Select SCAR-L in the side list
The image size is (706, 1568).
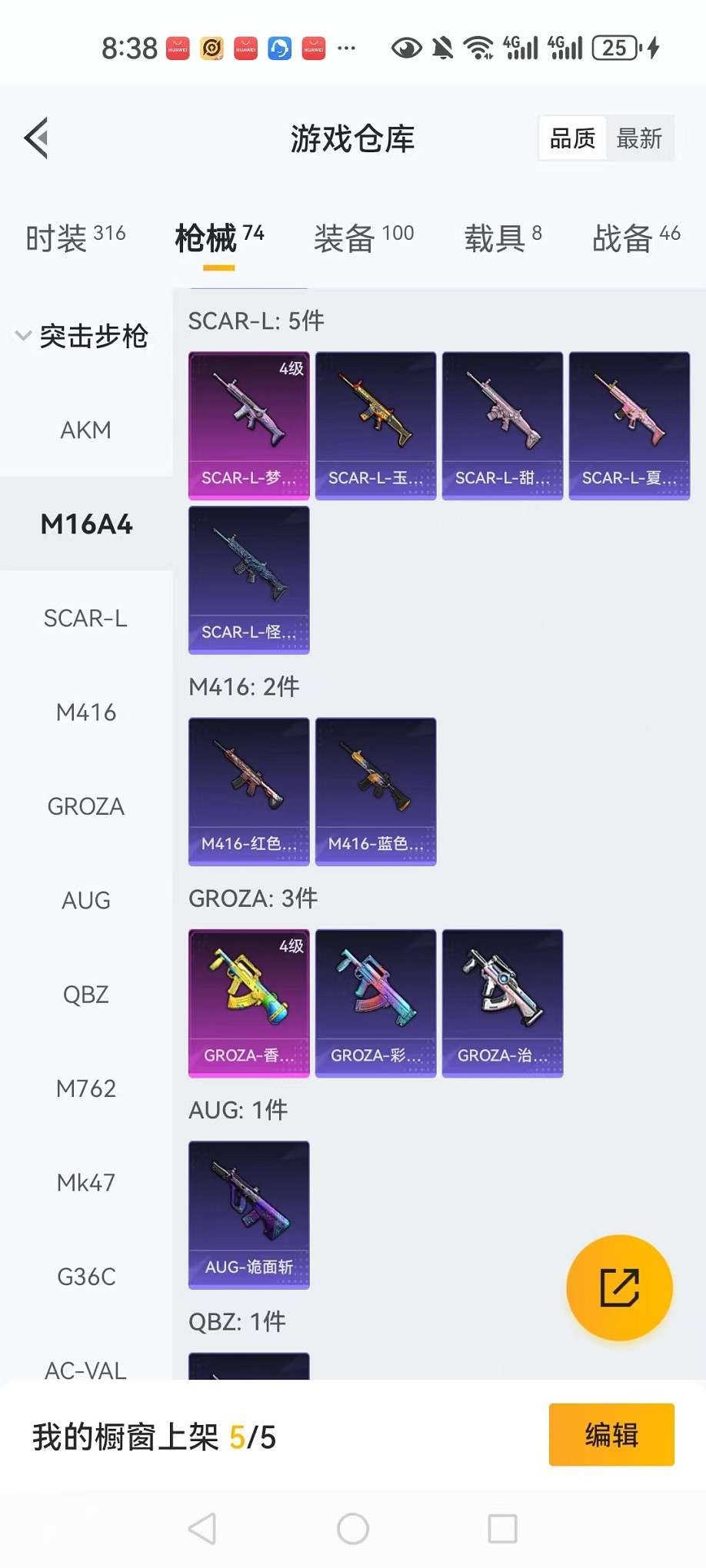(x=86, y=618)
